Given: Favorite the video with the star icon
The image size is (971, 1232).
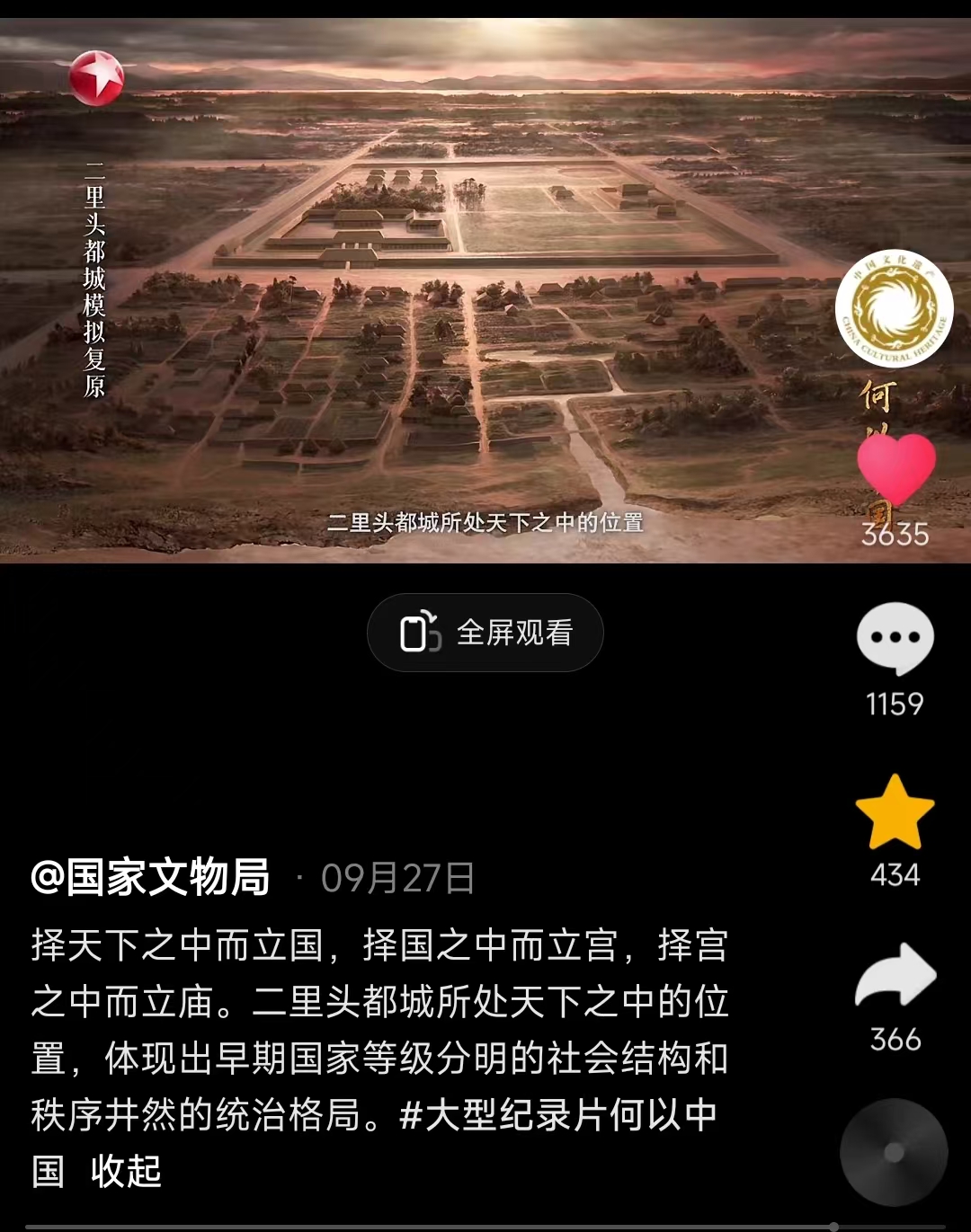Looking at the screenshot, I should (895, 813).
